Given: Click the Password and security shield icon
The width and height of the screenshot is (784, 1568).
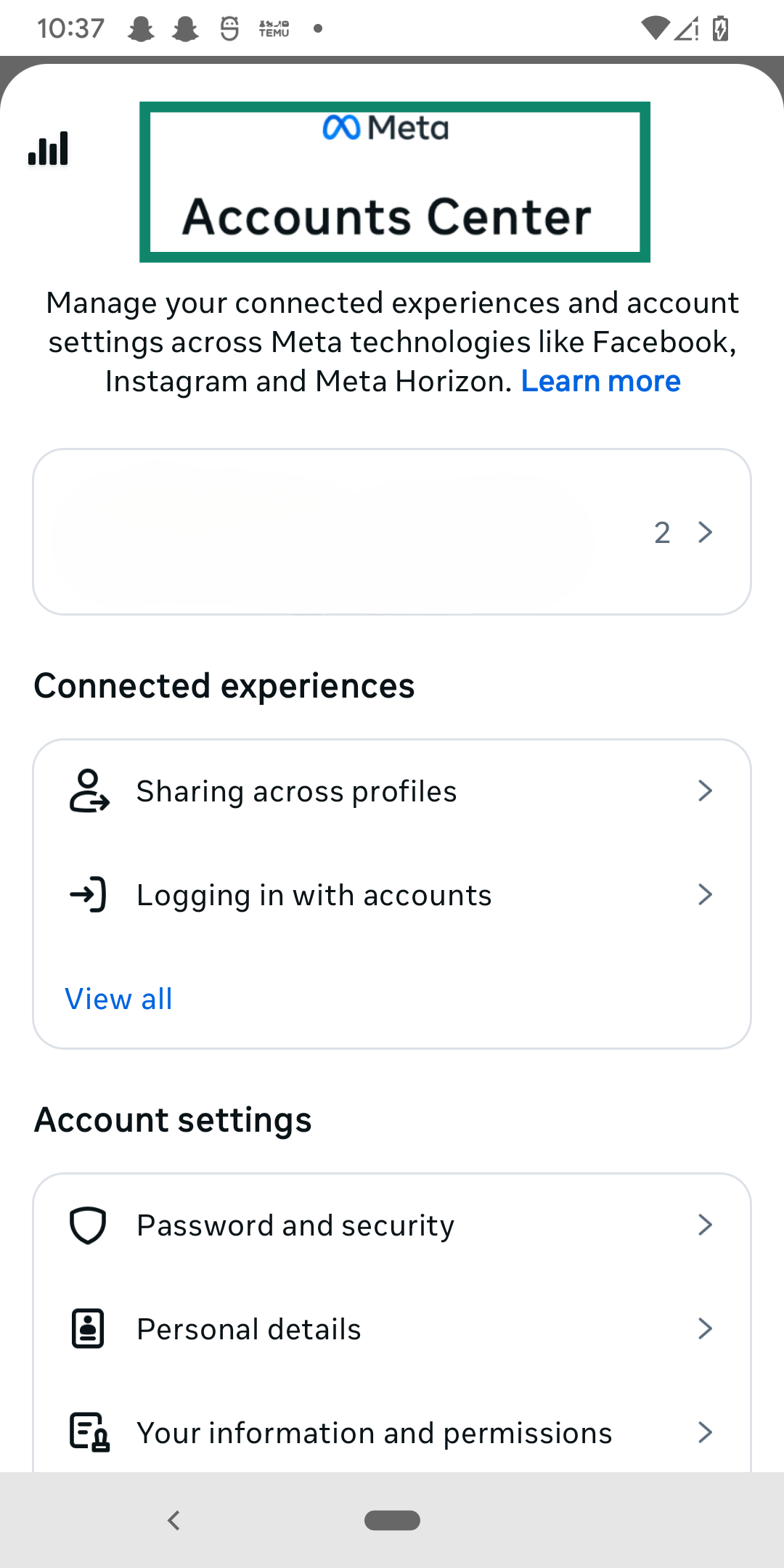Looking at the screenshot, I should 87,1225.
